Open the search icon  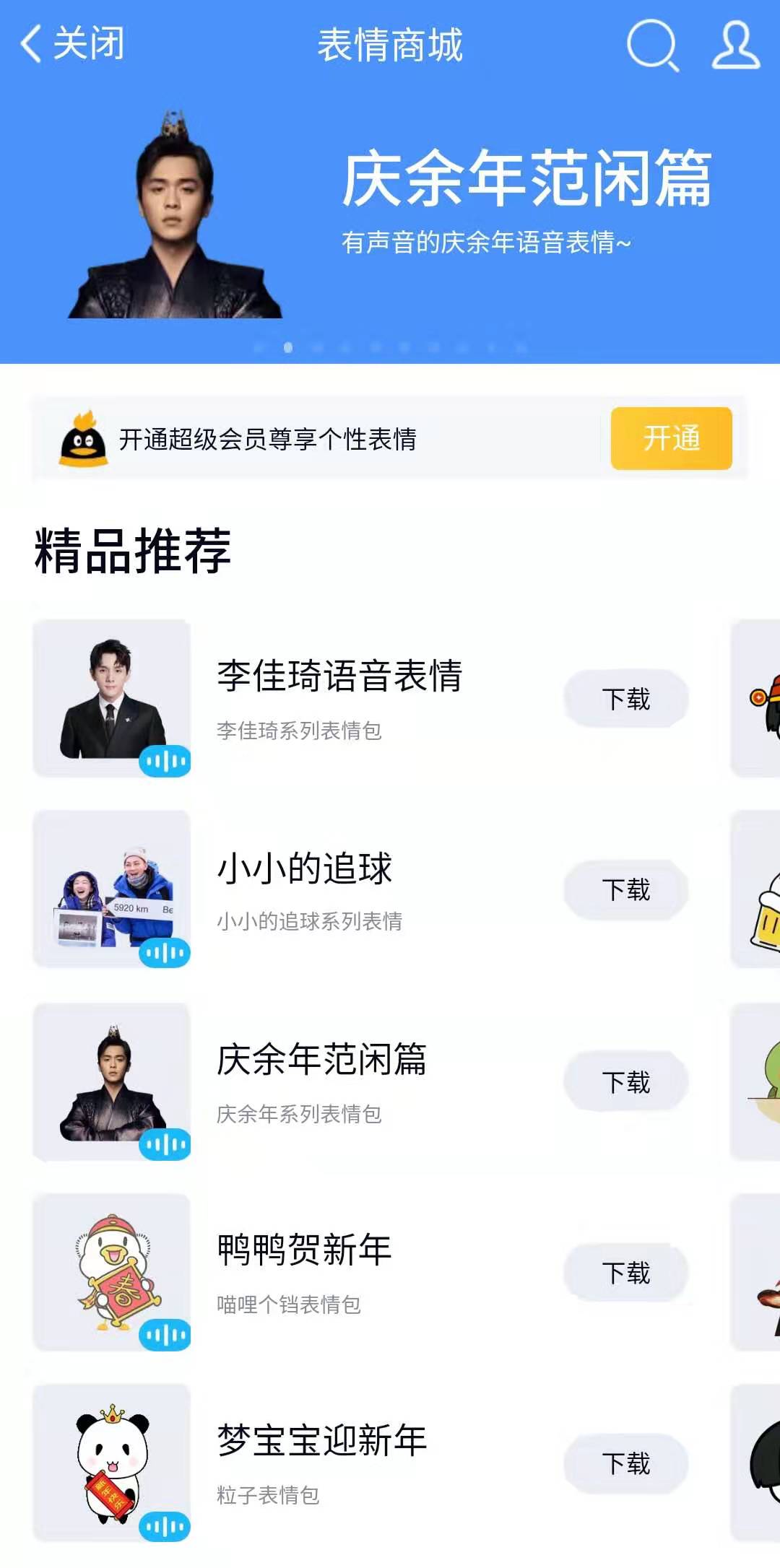[652, 45]
